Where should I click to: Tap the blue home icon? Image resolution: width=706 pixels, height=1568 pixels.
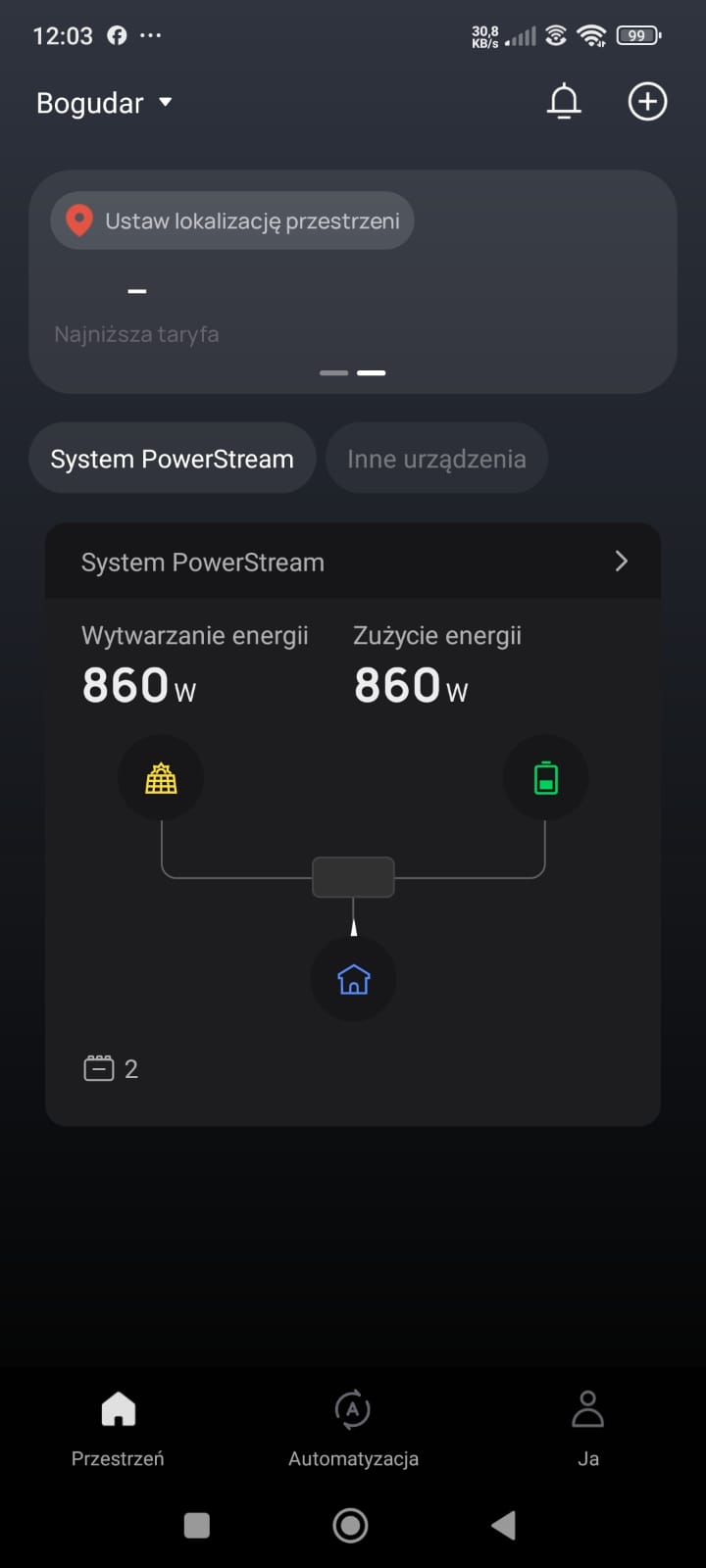[x=353, y=979]
